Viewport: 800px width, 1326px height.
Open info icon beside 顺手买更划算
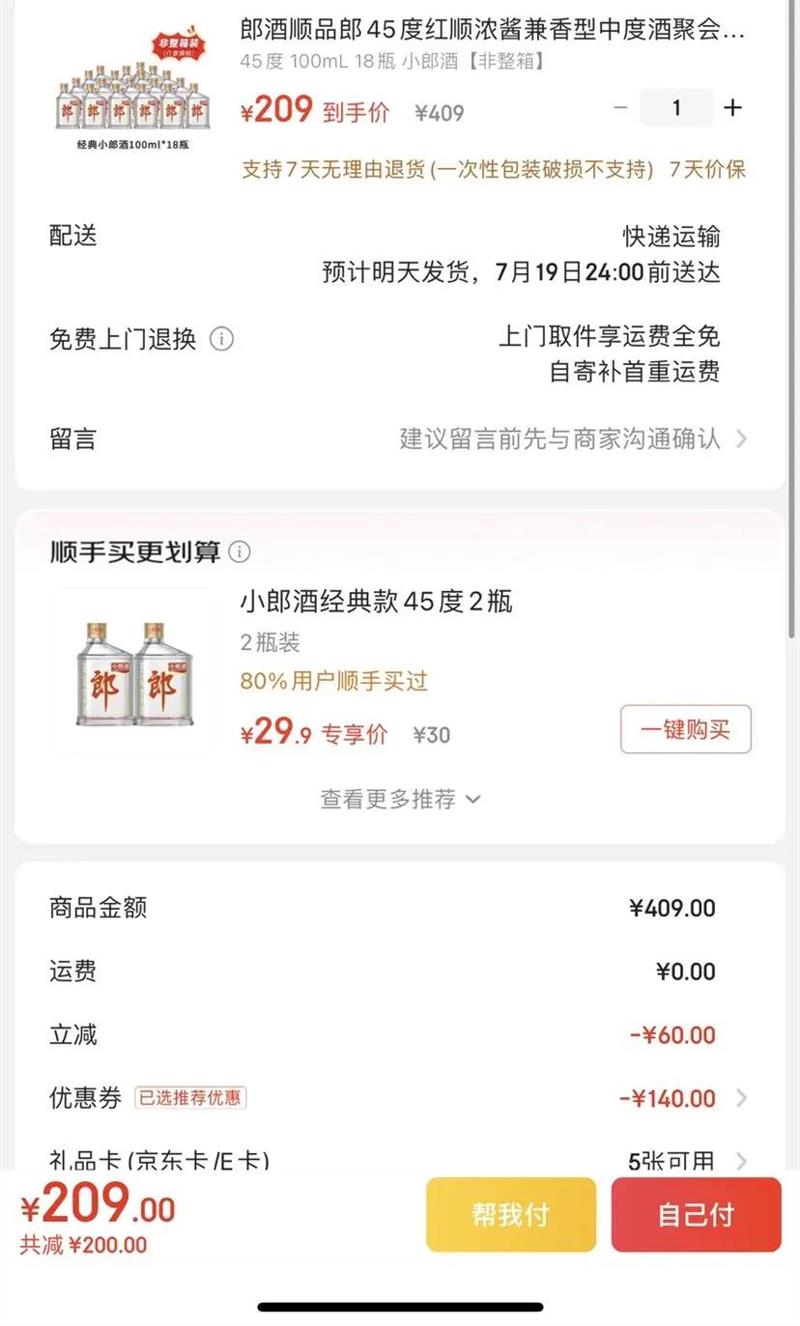[240, 551]
